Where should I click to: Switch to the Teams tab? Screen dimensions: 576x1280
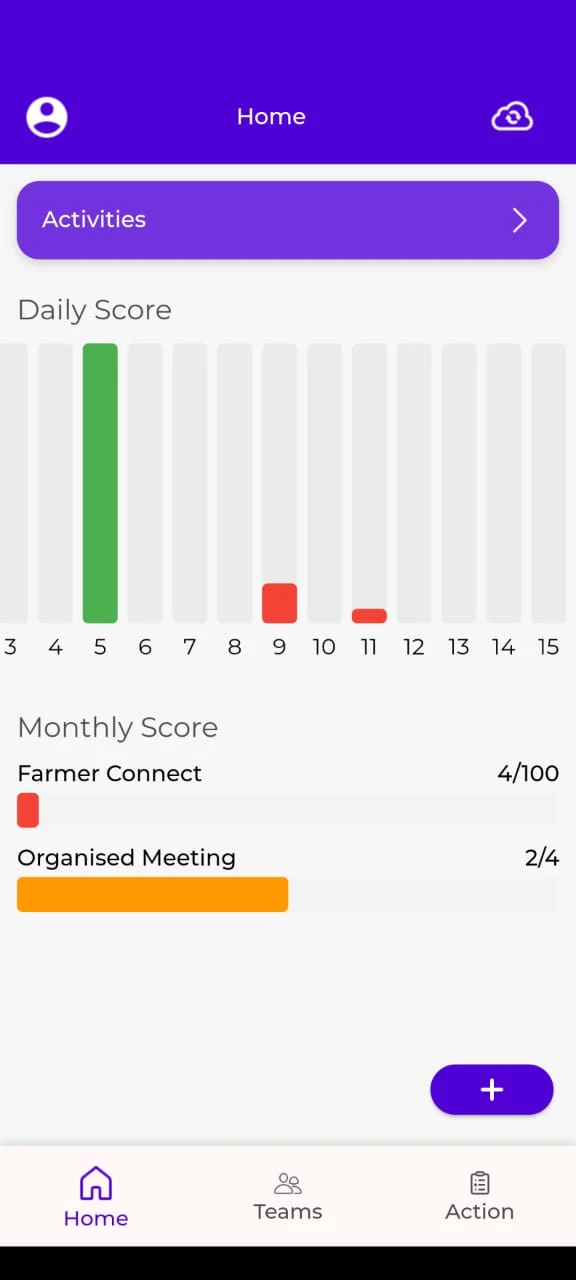click(x=288, y=1197)
